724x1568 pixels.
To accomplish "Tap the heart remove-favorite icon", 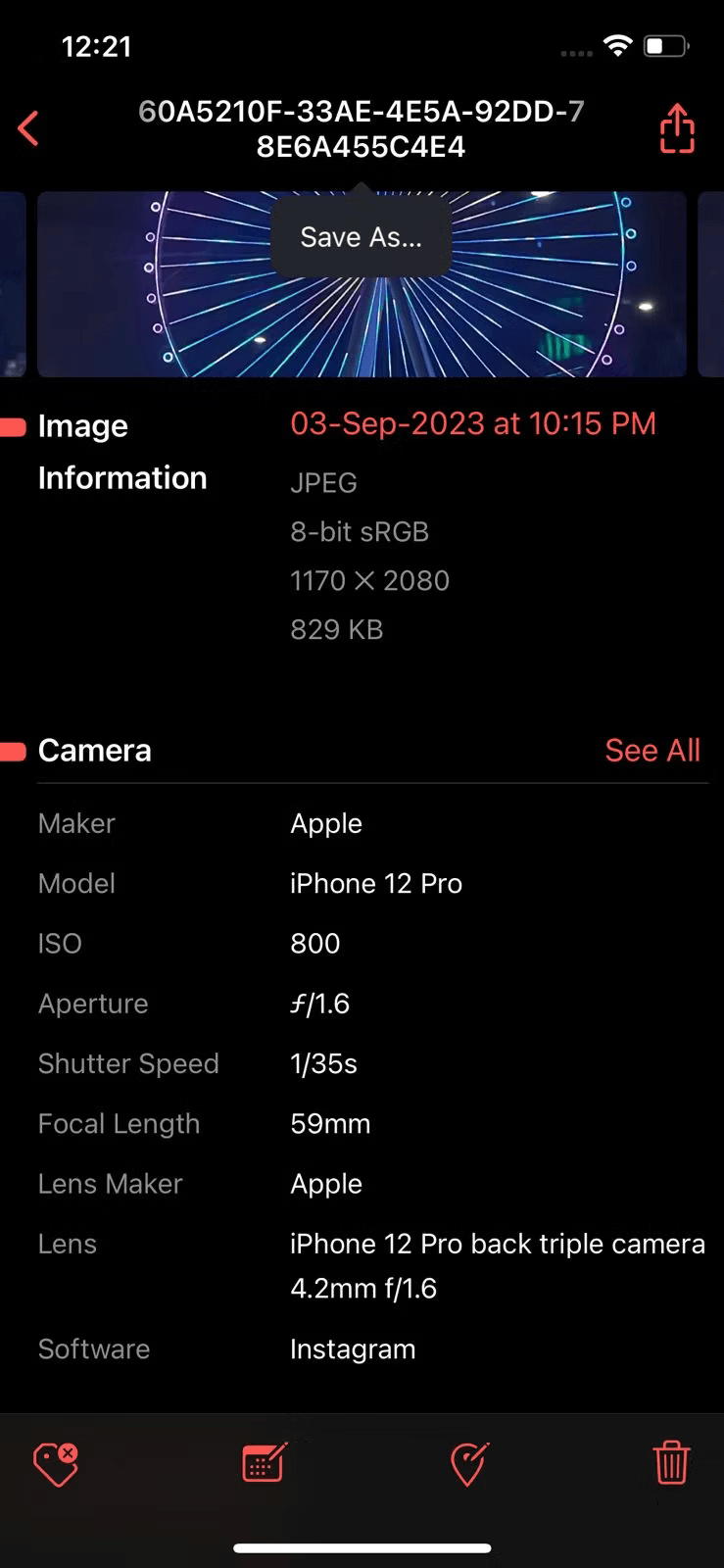I will 56,1464.
